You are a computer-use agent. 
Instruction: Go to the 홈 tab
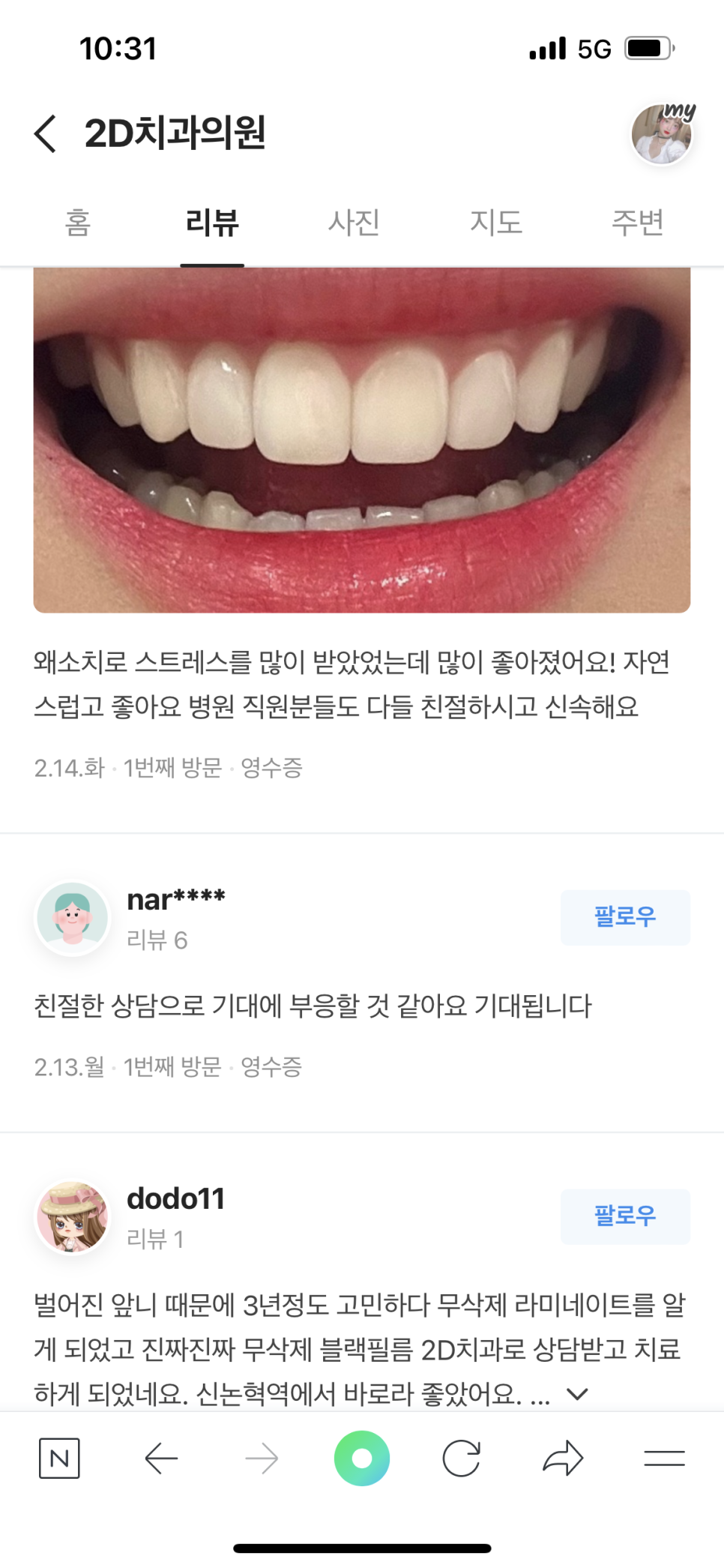pos(78,223)
